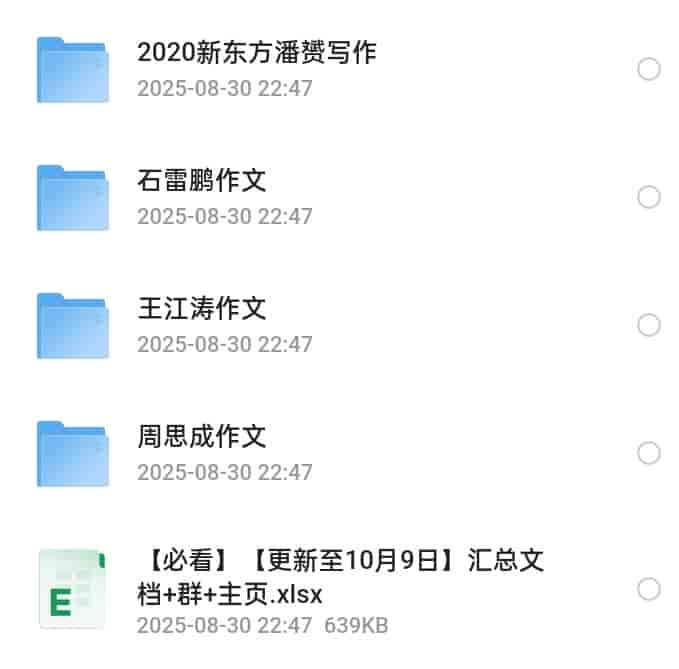Tick the selection circle for 石雷鹏作文
The image size is (679, 669).
[x=649, y=197]
